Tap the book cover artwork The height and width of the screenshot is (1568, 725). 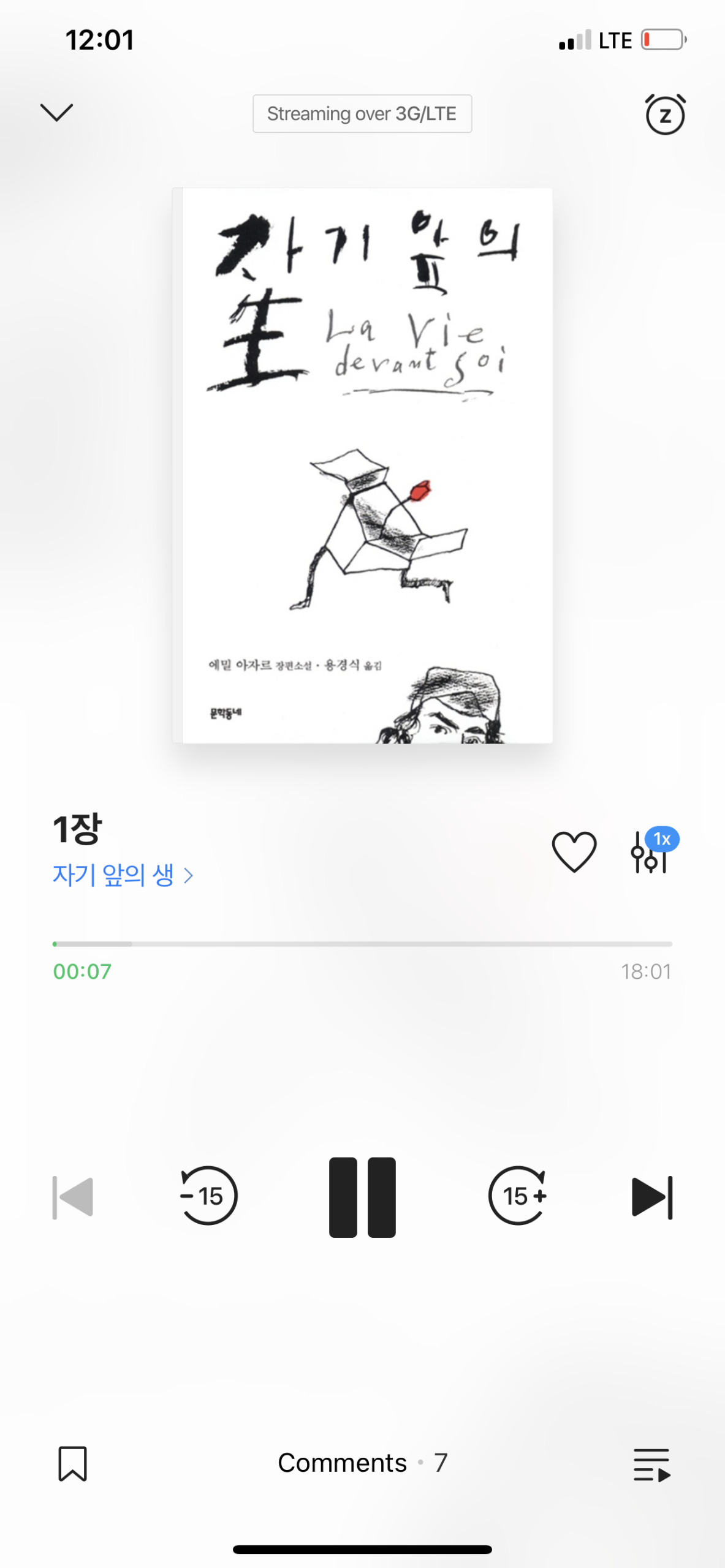362,466
